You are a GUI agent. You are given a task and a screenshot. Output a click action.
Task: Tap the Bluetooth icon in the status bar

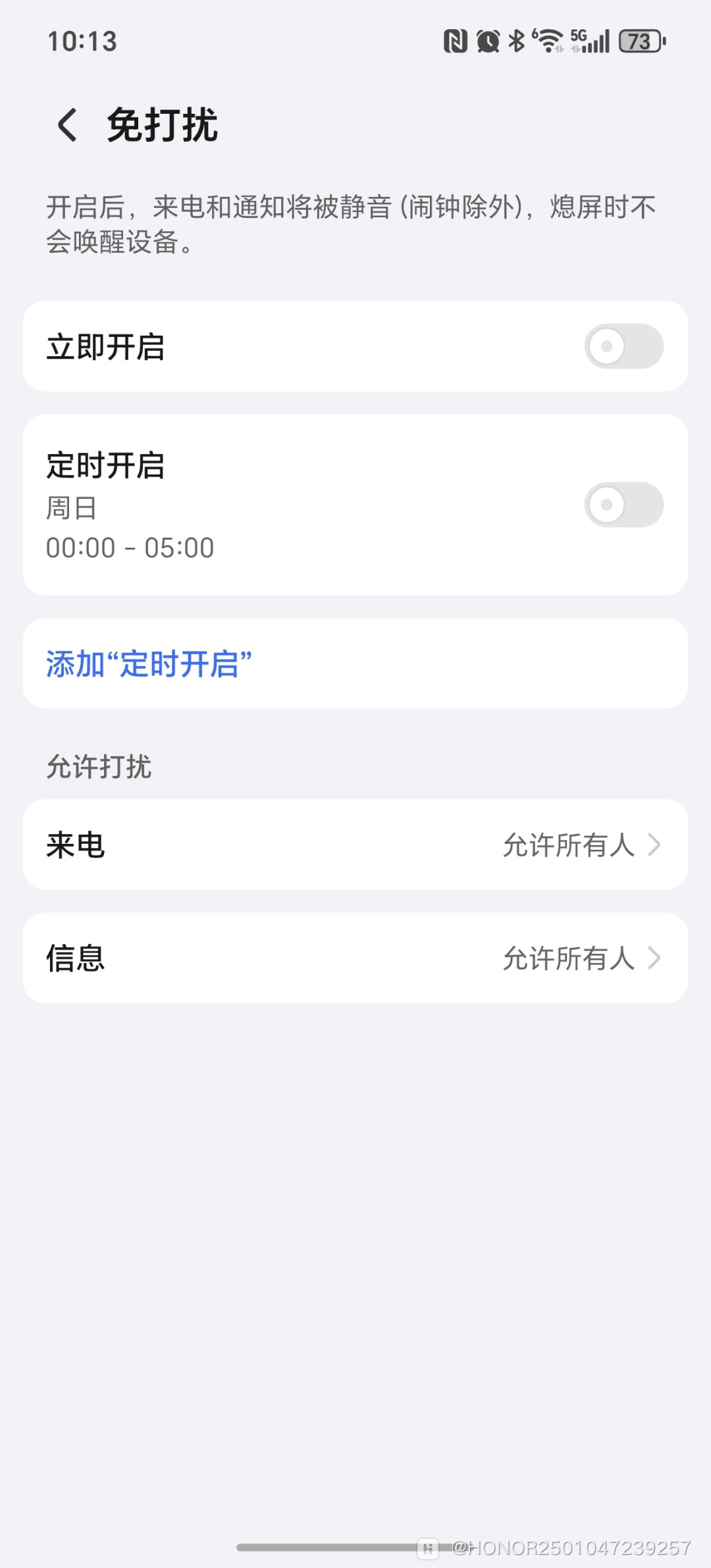(x=516, y=41)
